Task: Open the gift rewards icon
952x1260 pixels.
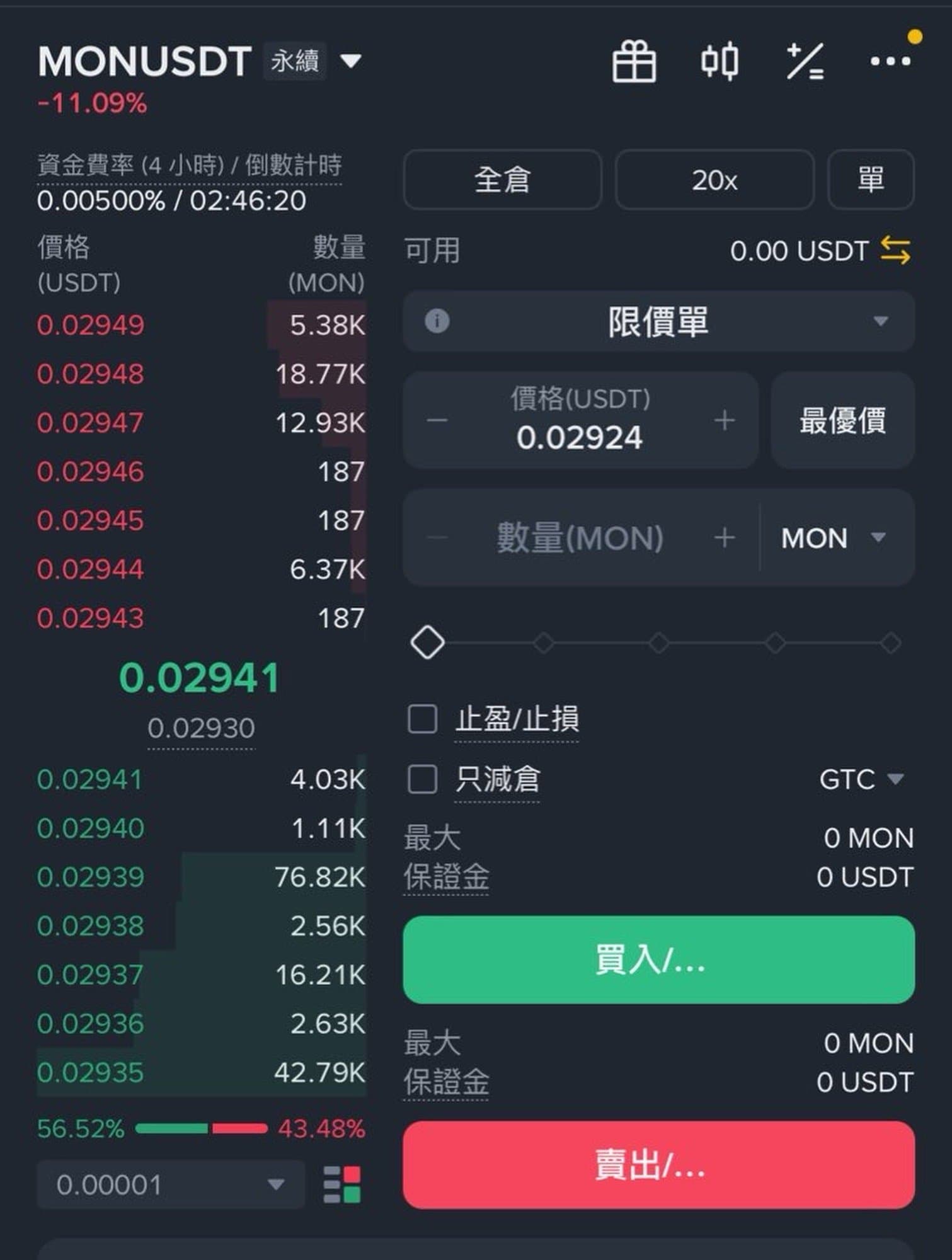Action: click(634, 62)
